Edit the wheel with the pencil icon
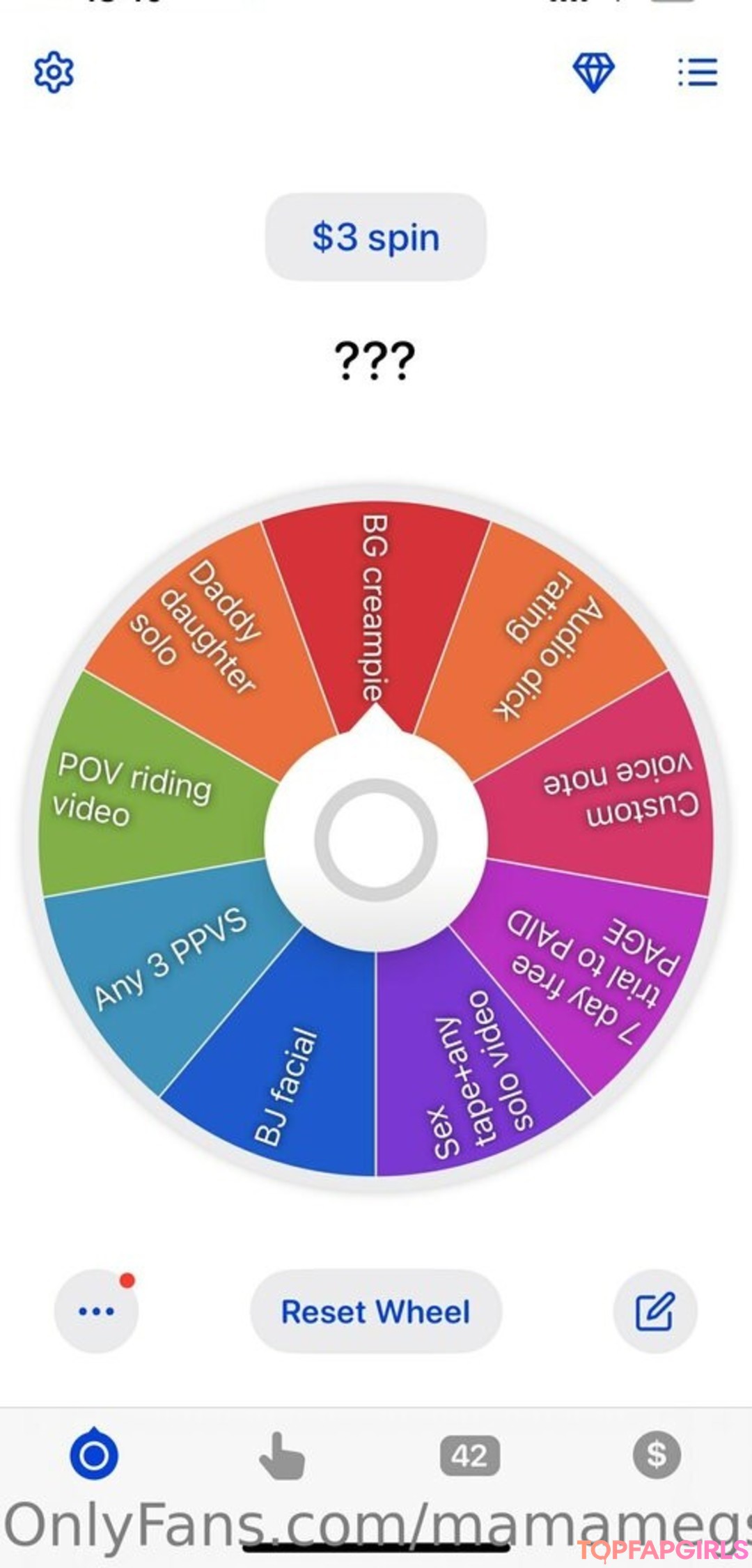Viewport: 752px width, 1568px height. tap(655, 1311)
